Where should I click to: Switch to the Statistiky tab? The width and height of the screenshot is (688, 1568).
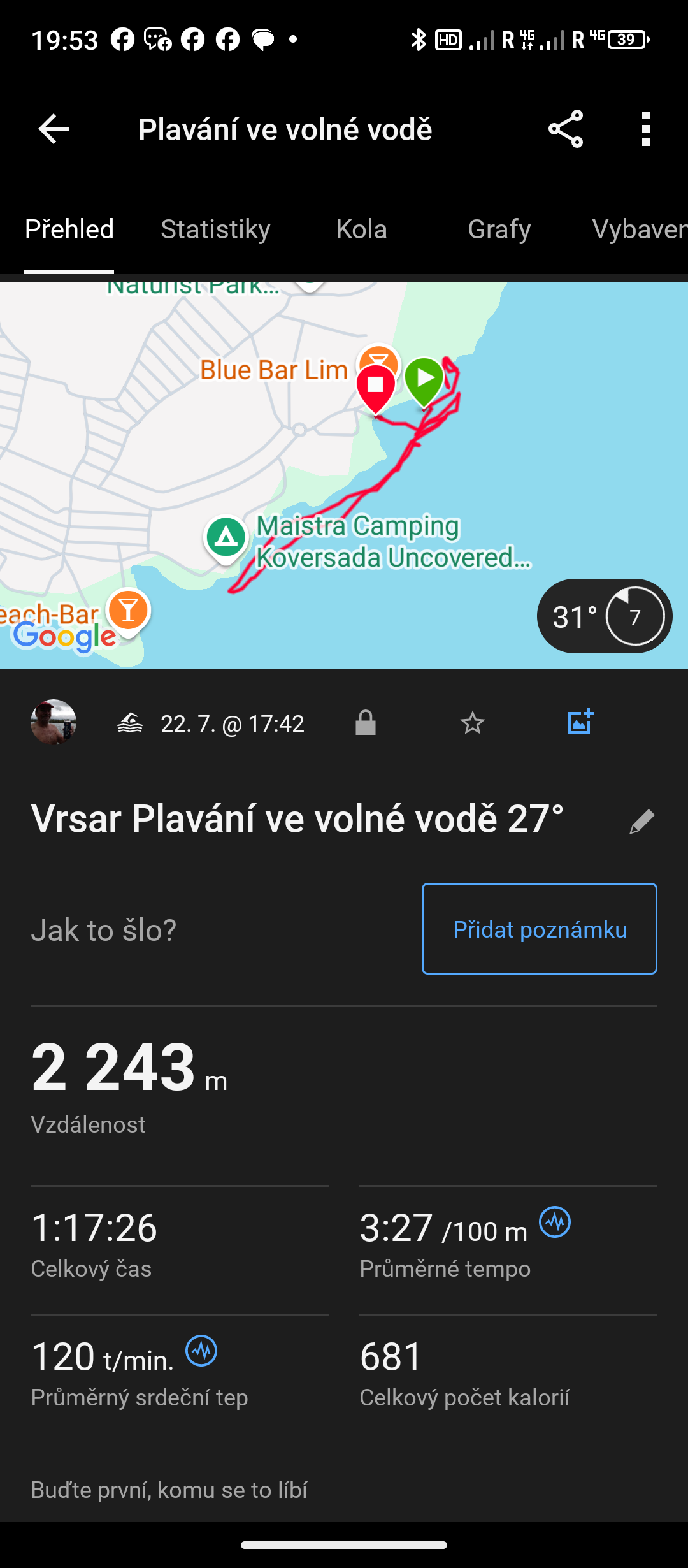(x=215, y=229)
